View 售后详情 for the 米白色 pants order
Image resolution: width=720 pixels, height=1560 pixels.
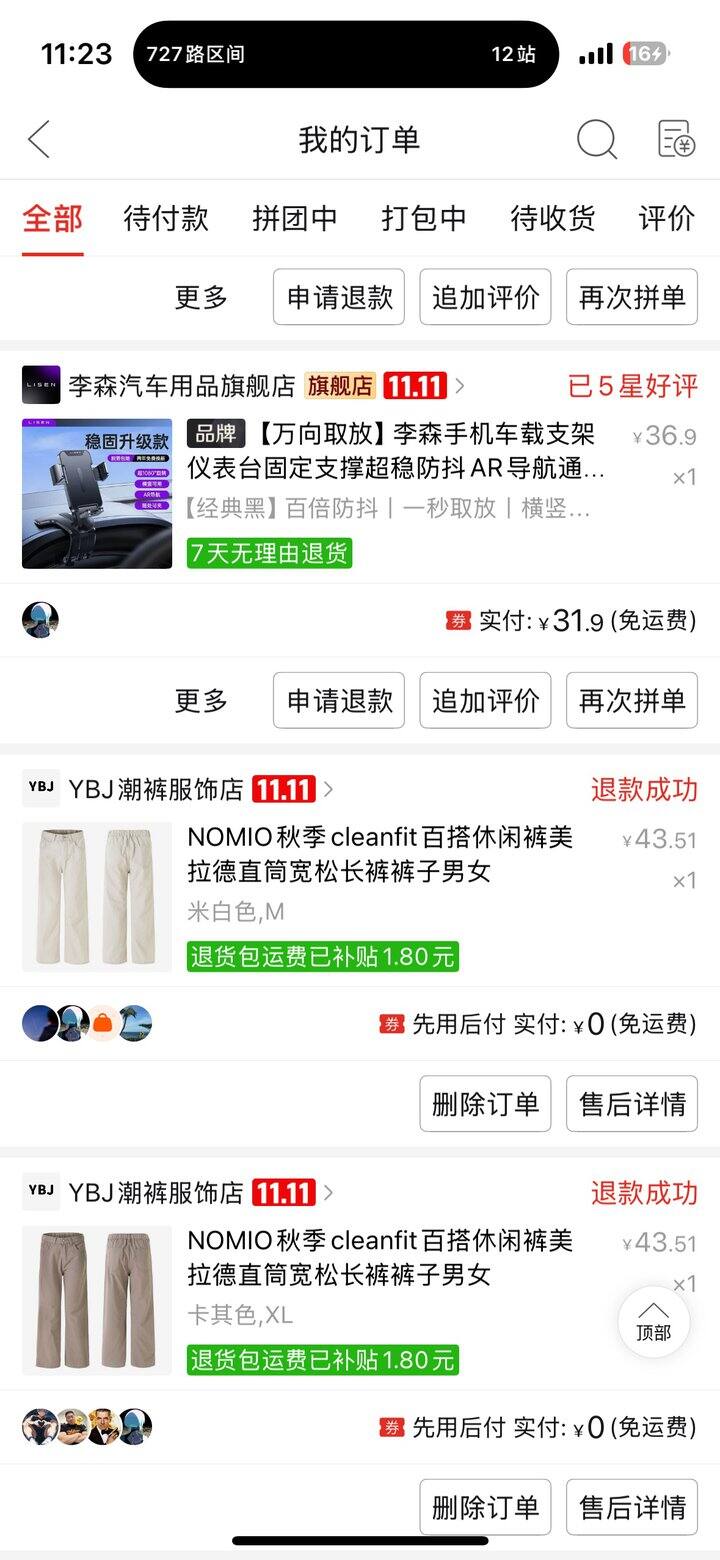tap(632, 1104)
